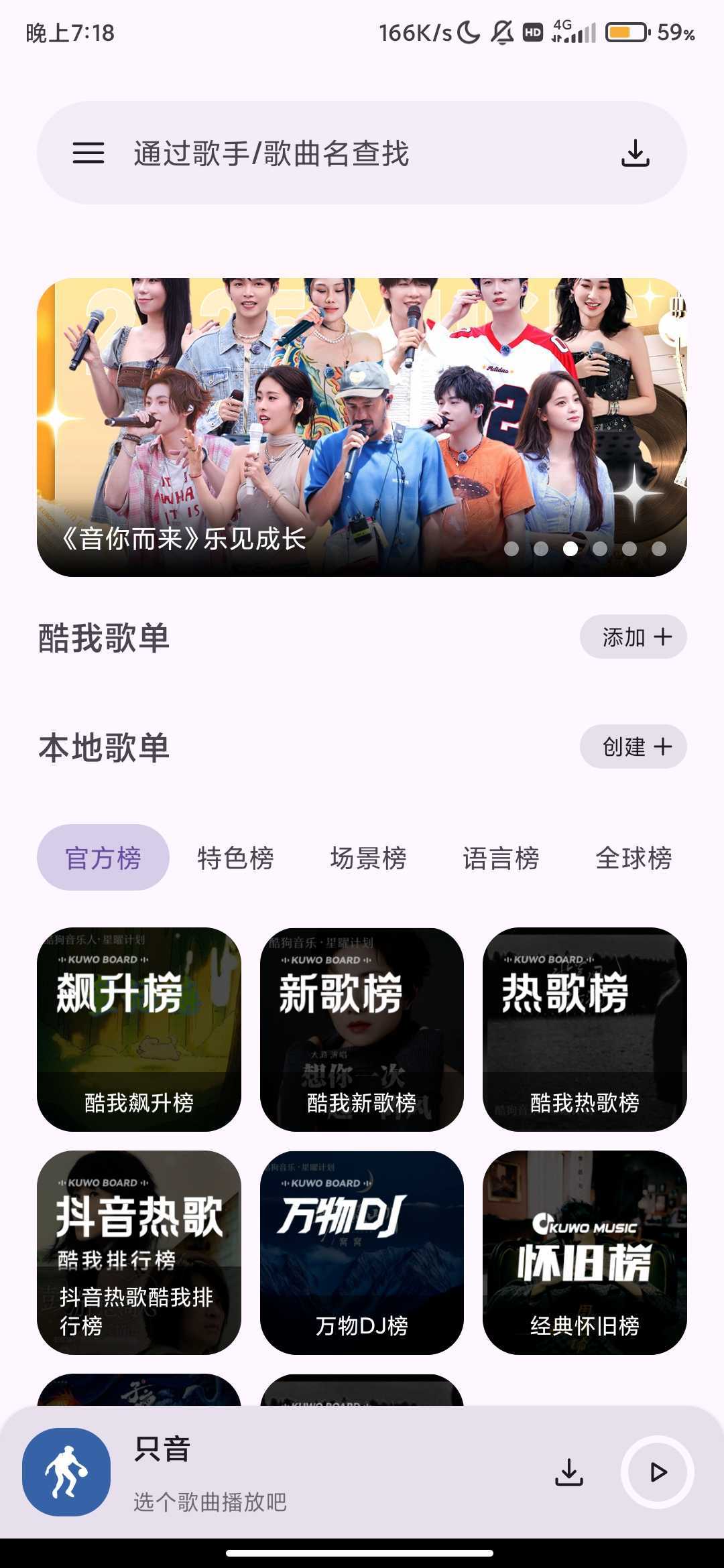Switch to the 场景榜 tab
This screenshot has width=724, height=1568.
[x=369, y=858]
